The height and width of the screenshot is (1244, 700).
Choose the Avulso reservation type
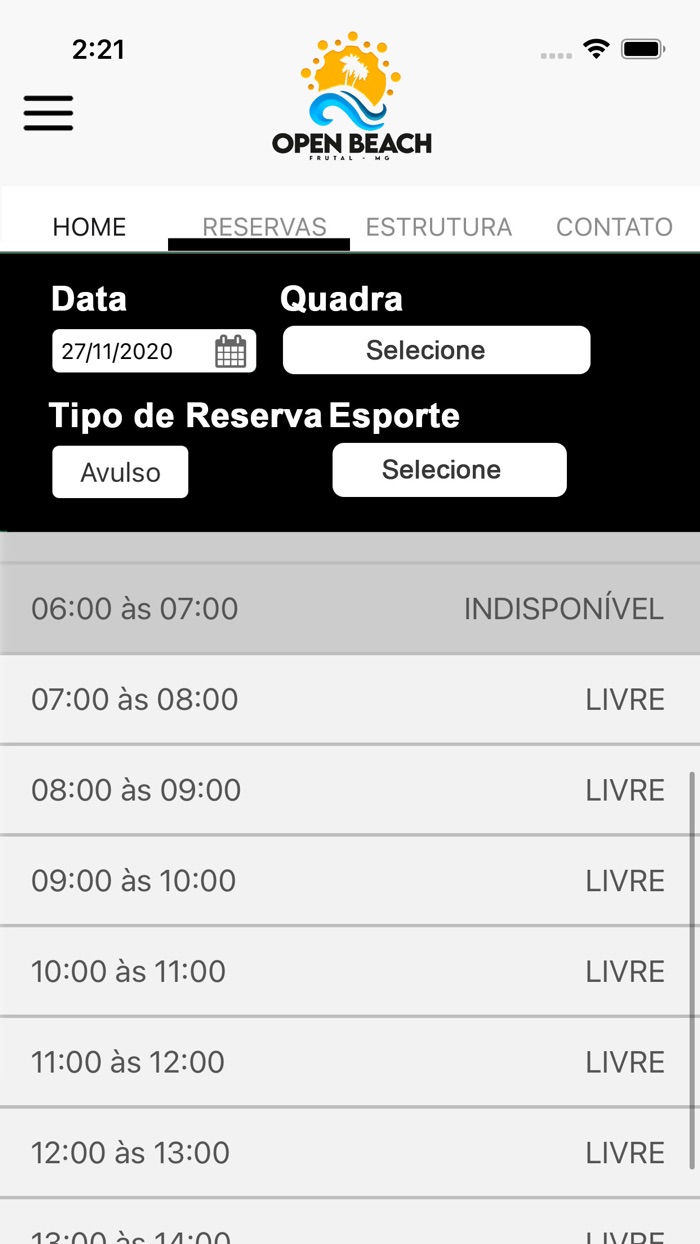120,472
